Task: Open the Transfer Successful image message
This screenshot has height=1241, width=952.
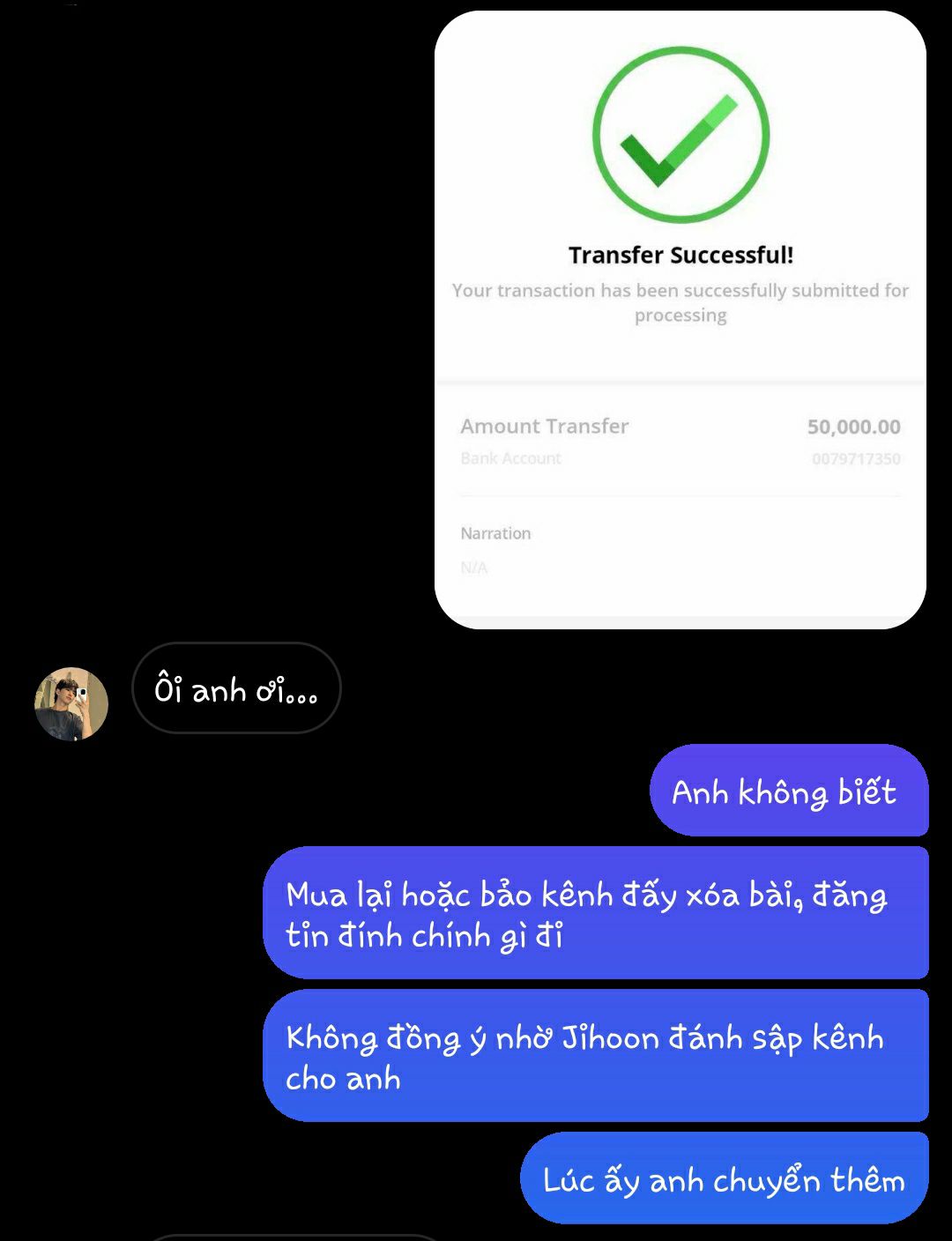Action: click(x=680, y=319)
